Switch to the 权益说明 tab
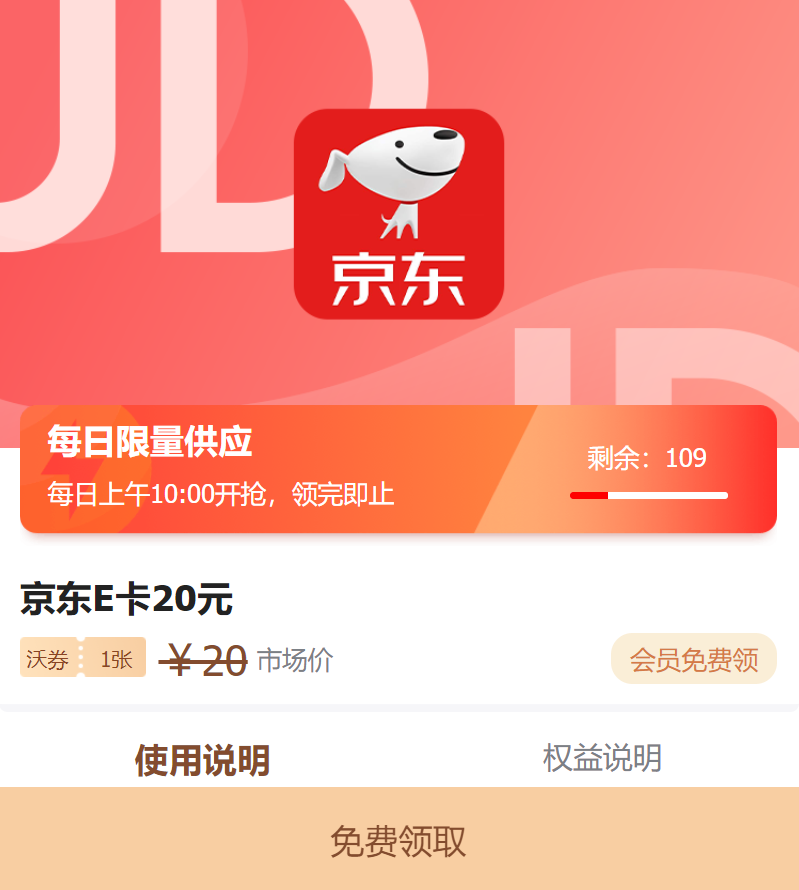The image size is (799, 890). click(602, 758)
